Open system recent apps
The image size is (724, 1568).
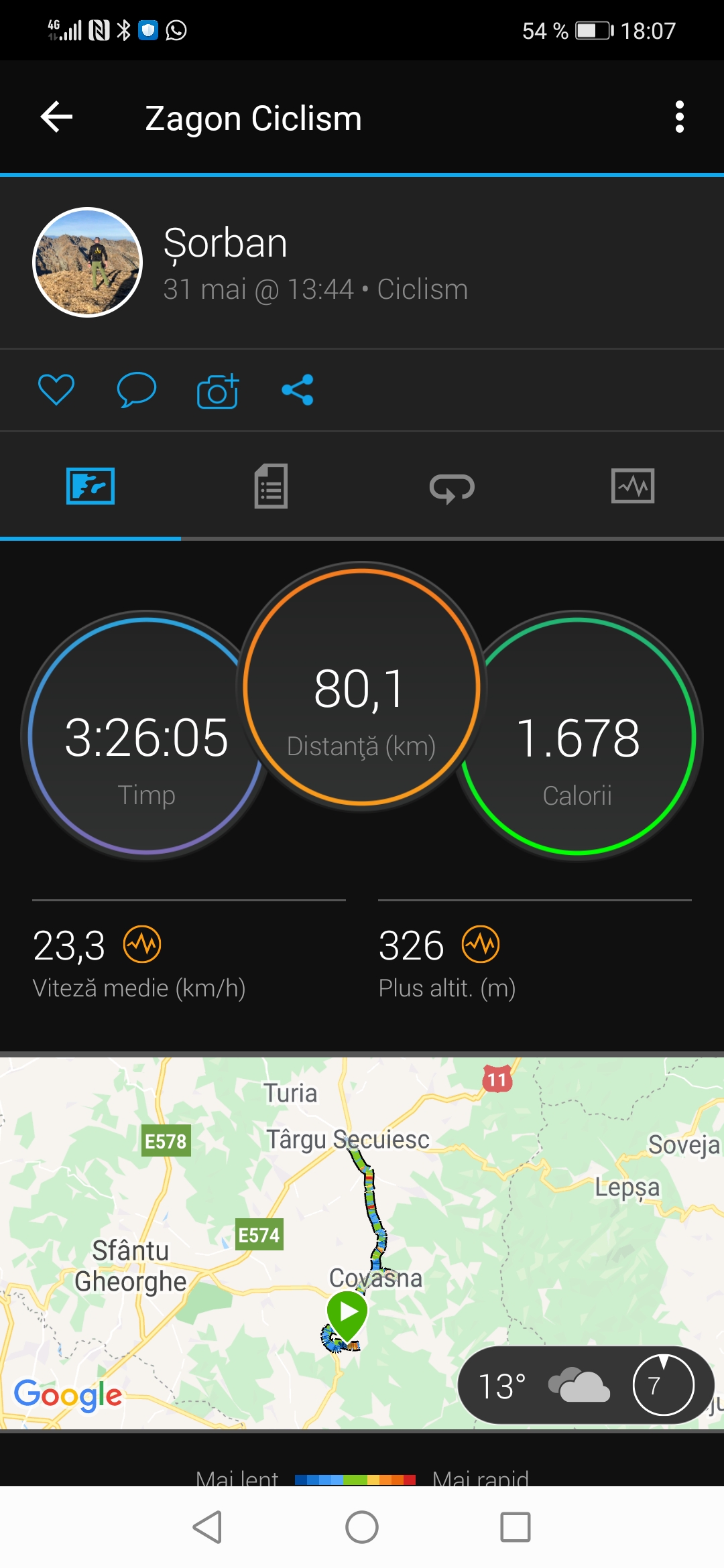tap(516, 1528)
